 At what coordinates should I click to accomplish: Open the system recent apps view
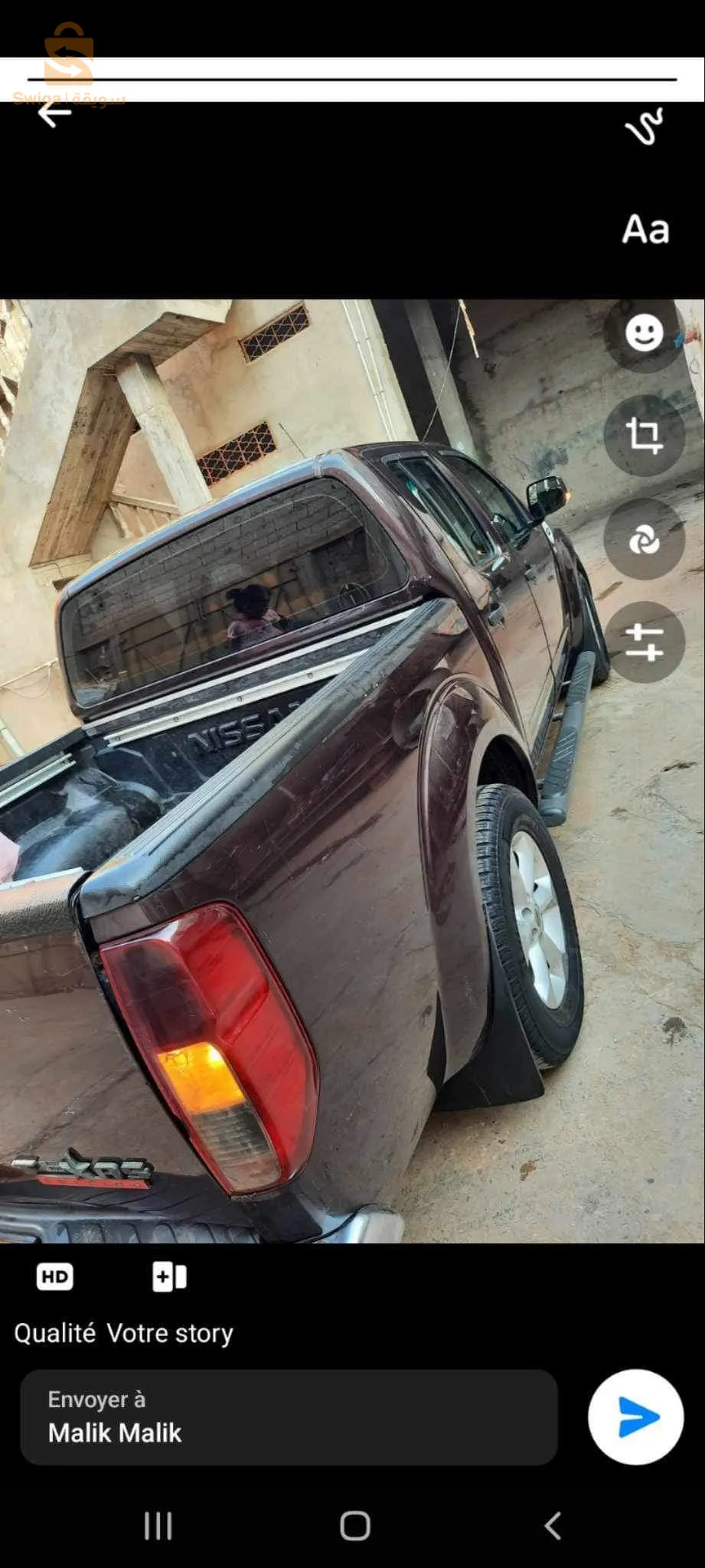coord(158,1526)
